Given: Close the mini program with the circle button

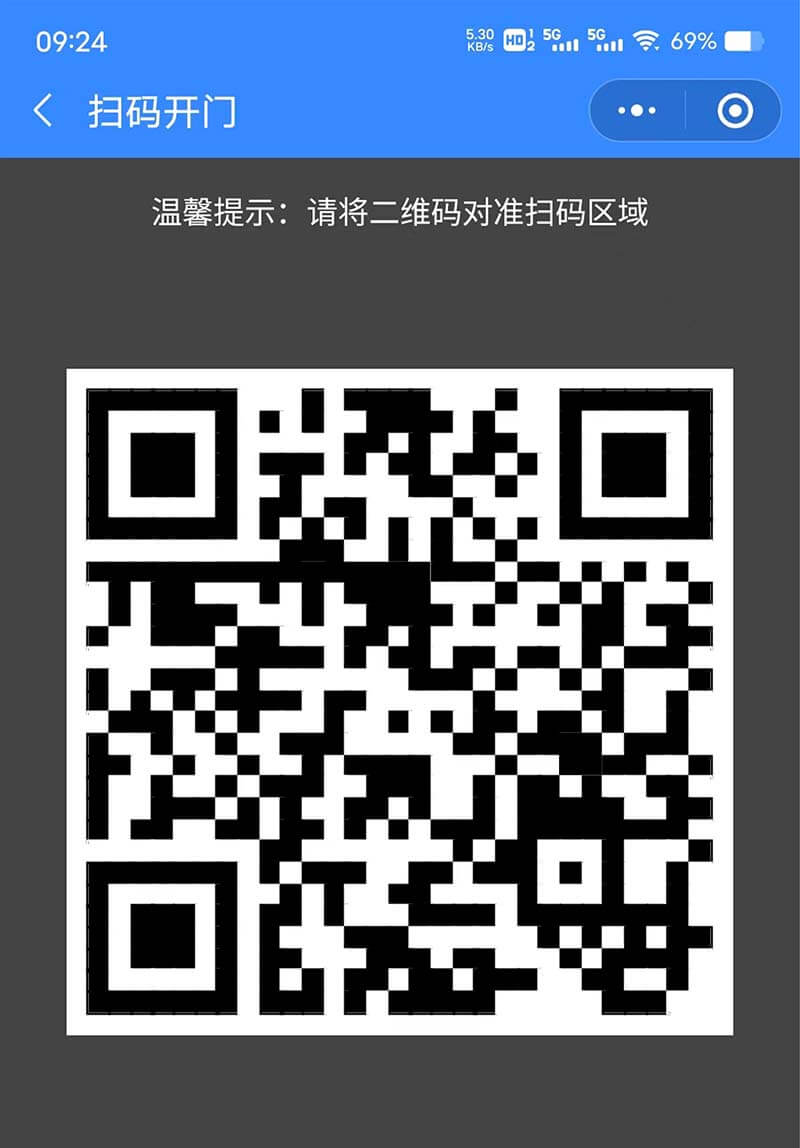Looking at the screenshot, I should (x=734, y=110).
